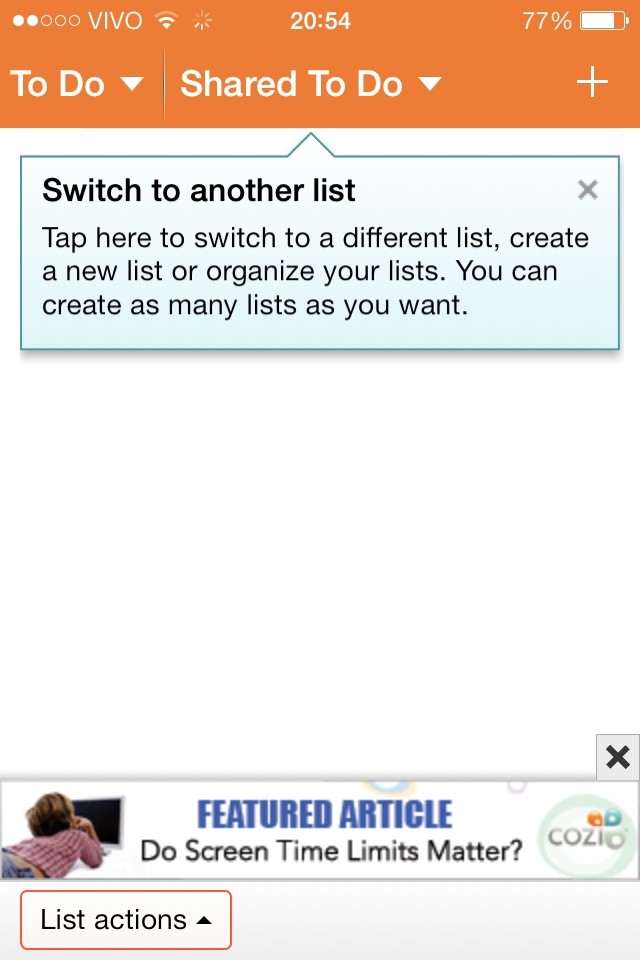Open the List actions menu

click(x=126, y=920)
